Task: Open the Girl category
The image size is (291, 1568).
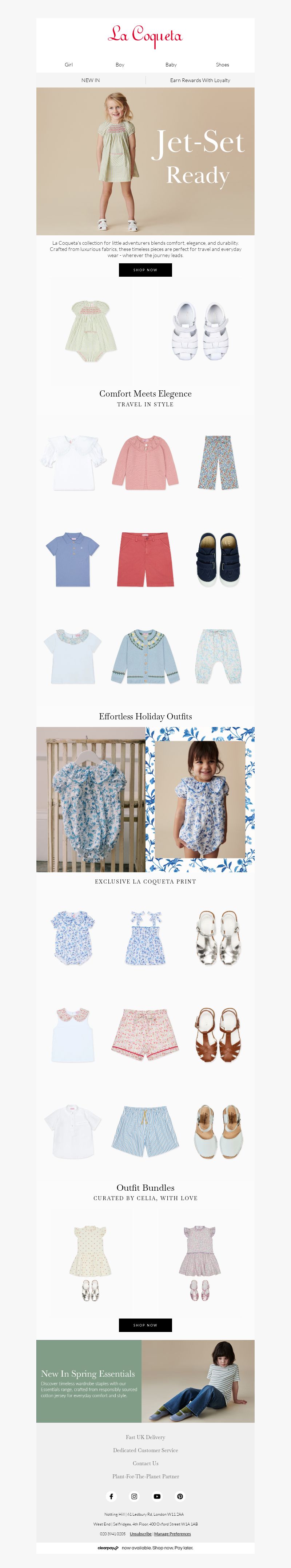Action: coord(68,65)
